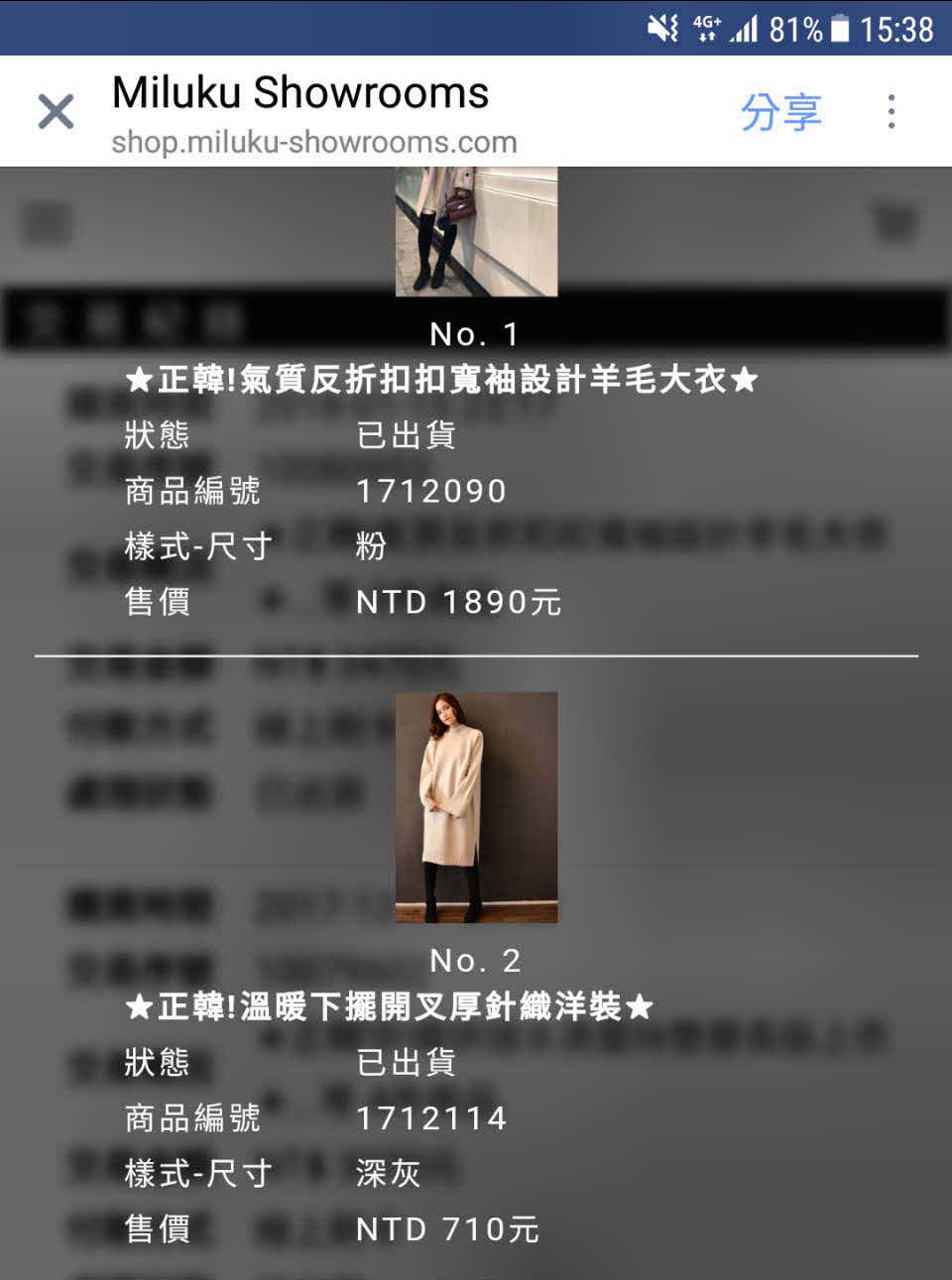Open the No. 1 wool coat photo
Screen dimensions: 952x1280
pyautogui.click(x=476, y=232)
